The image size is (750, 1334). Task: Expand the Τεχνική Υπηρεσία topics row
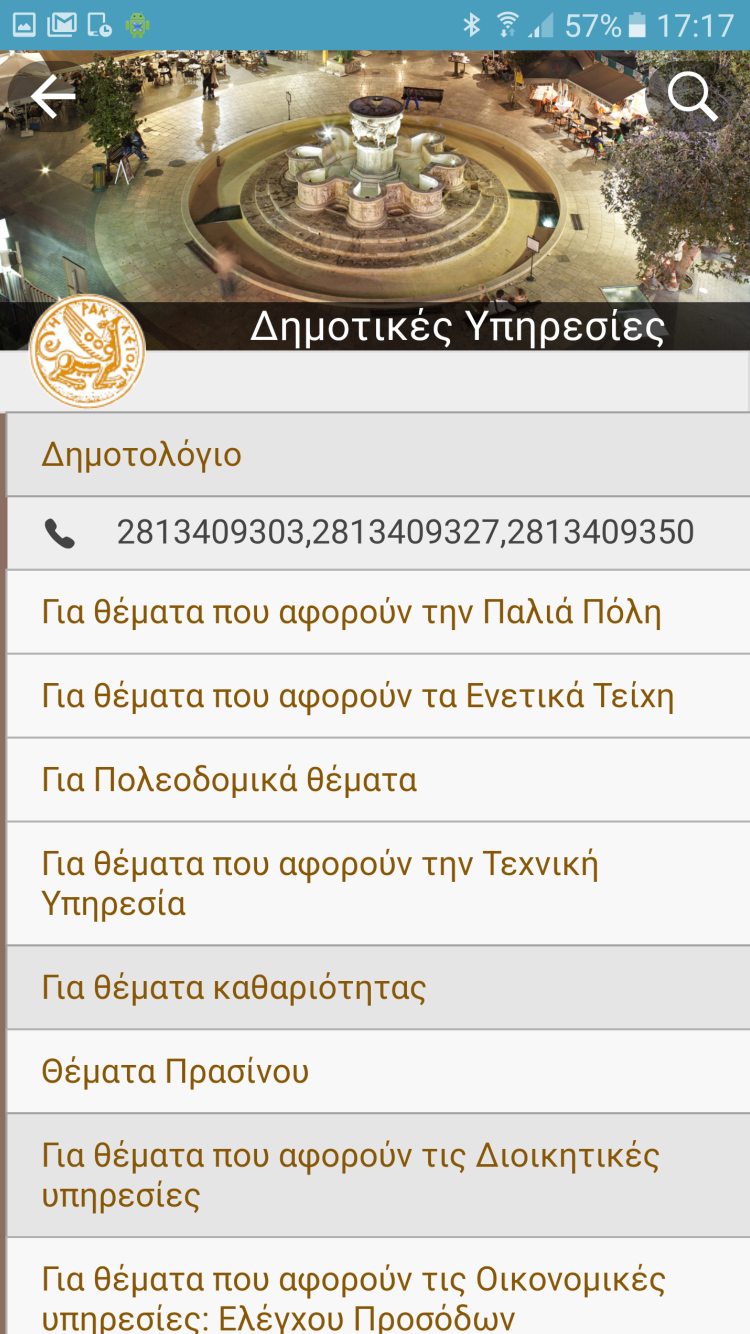click(x=377, y=883)
